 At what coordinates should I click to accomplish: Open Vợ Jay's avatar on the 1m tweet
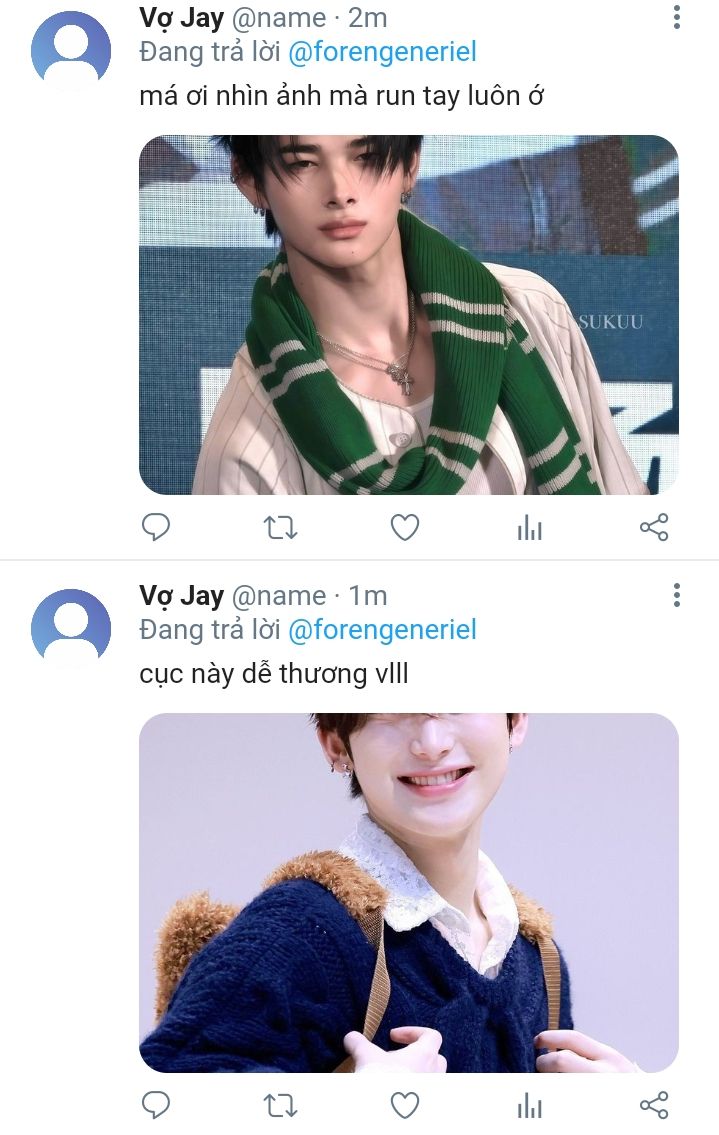[x=71, y=627]
